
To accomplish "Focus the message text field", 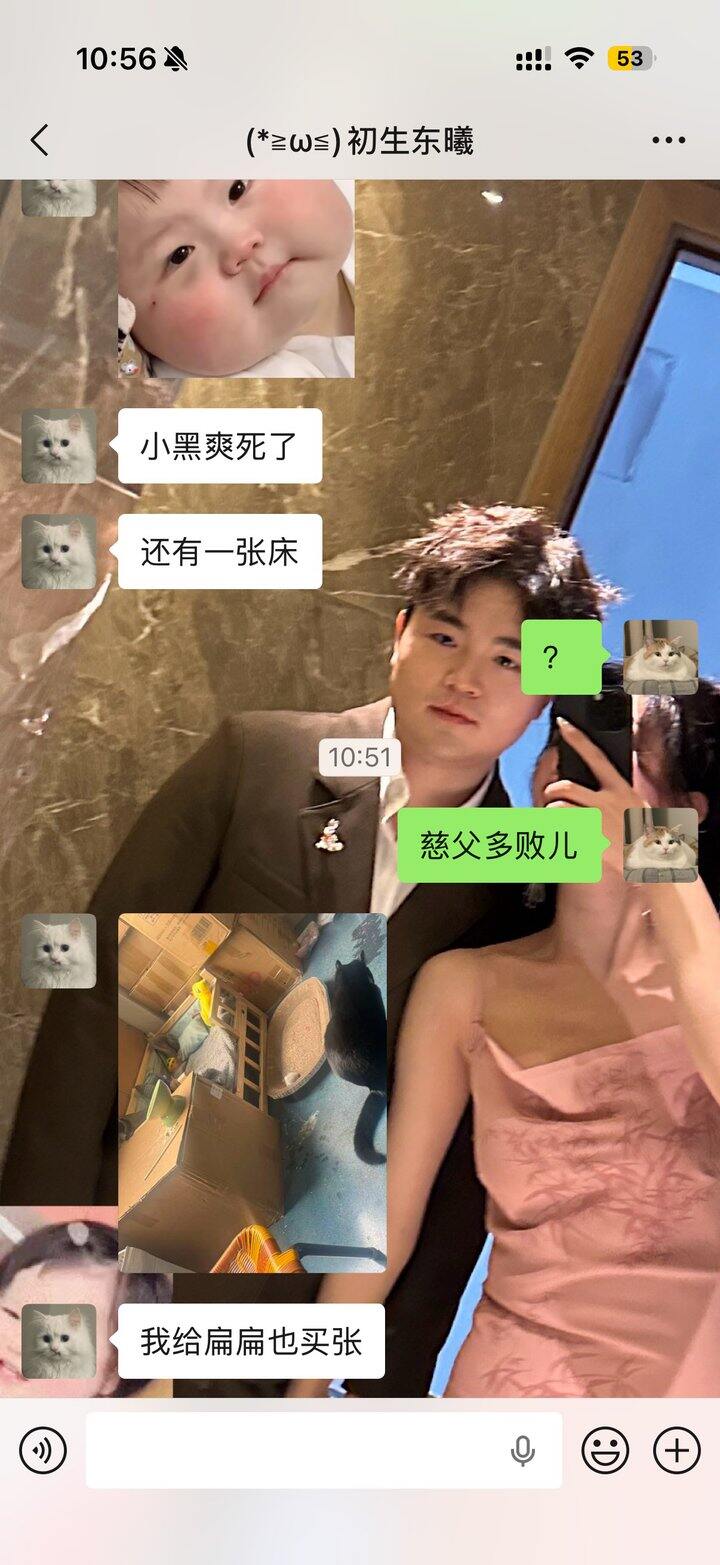I will click(300, 1450).
